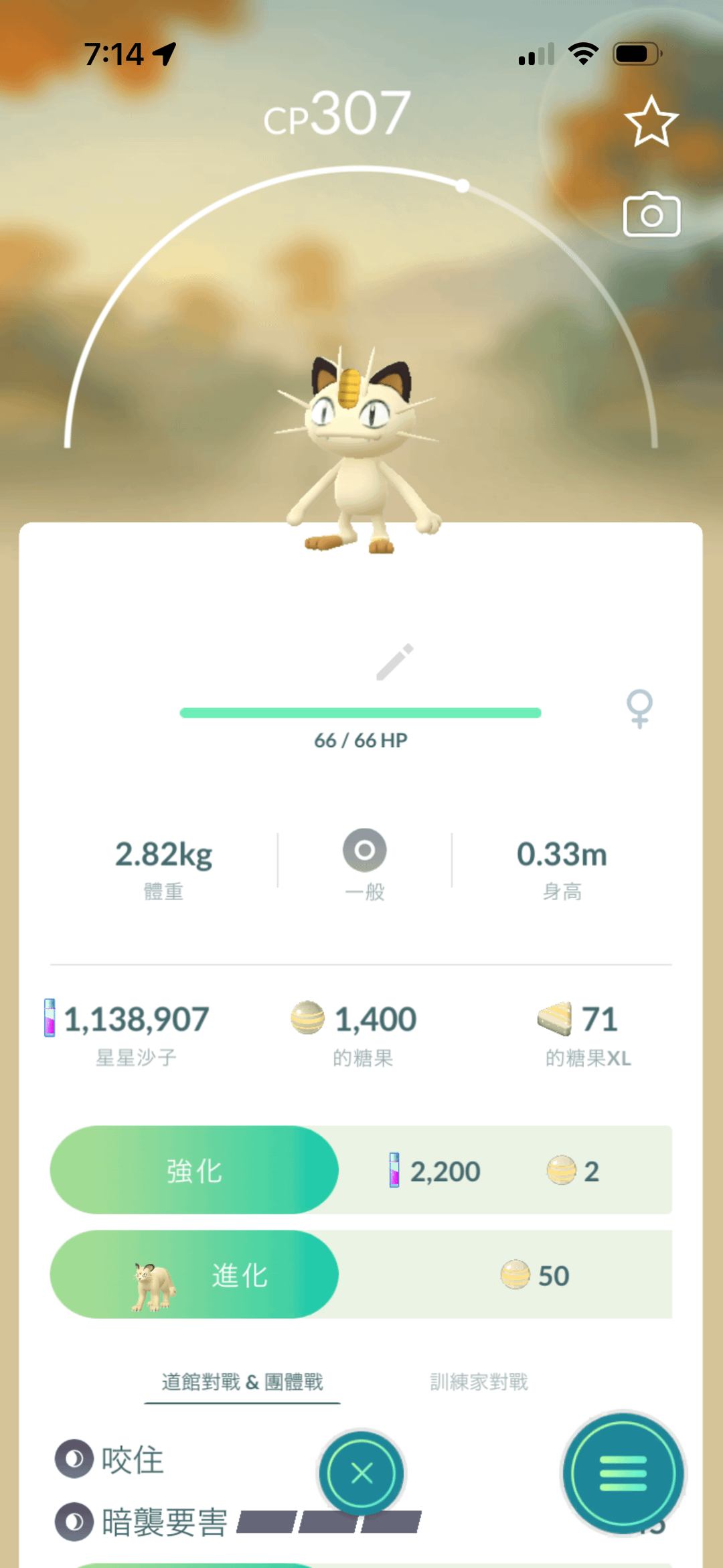
Task: Close the Pokémon details with the X button
Action: [361, 1473]
